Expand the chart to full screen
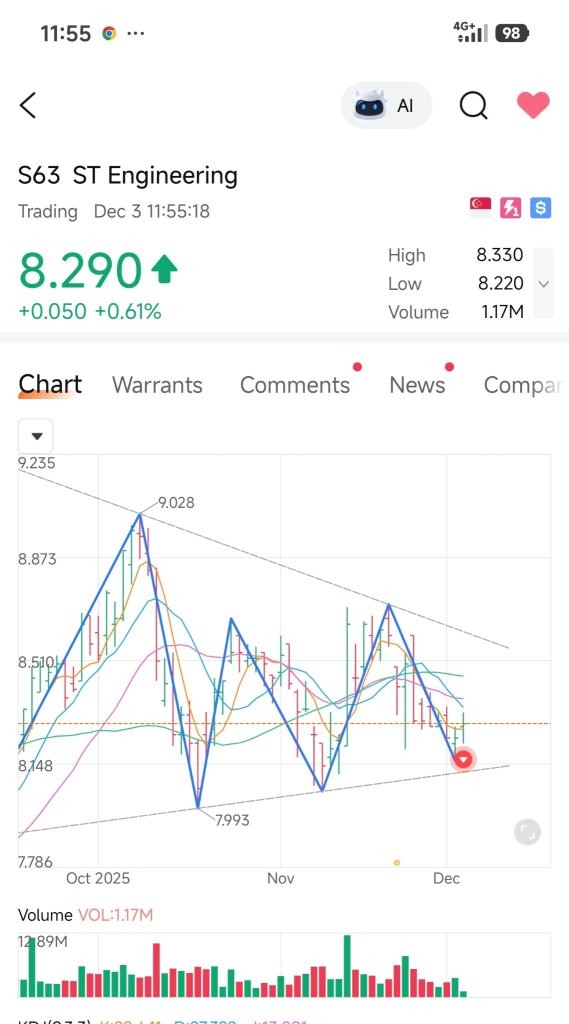The height and width of the screenshot is (1024, 569). point(527,832)
